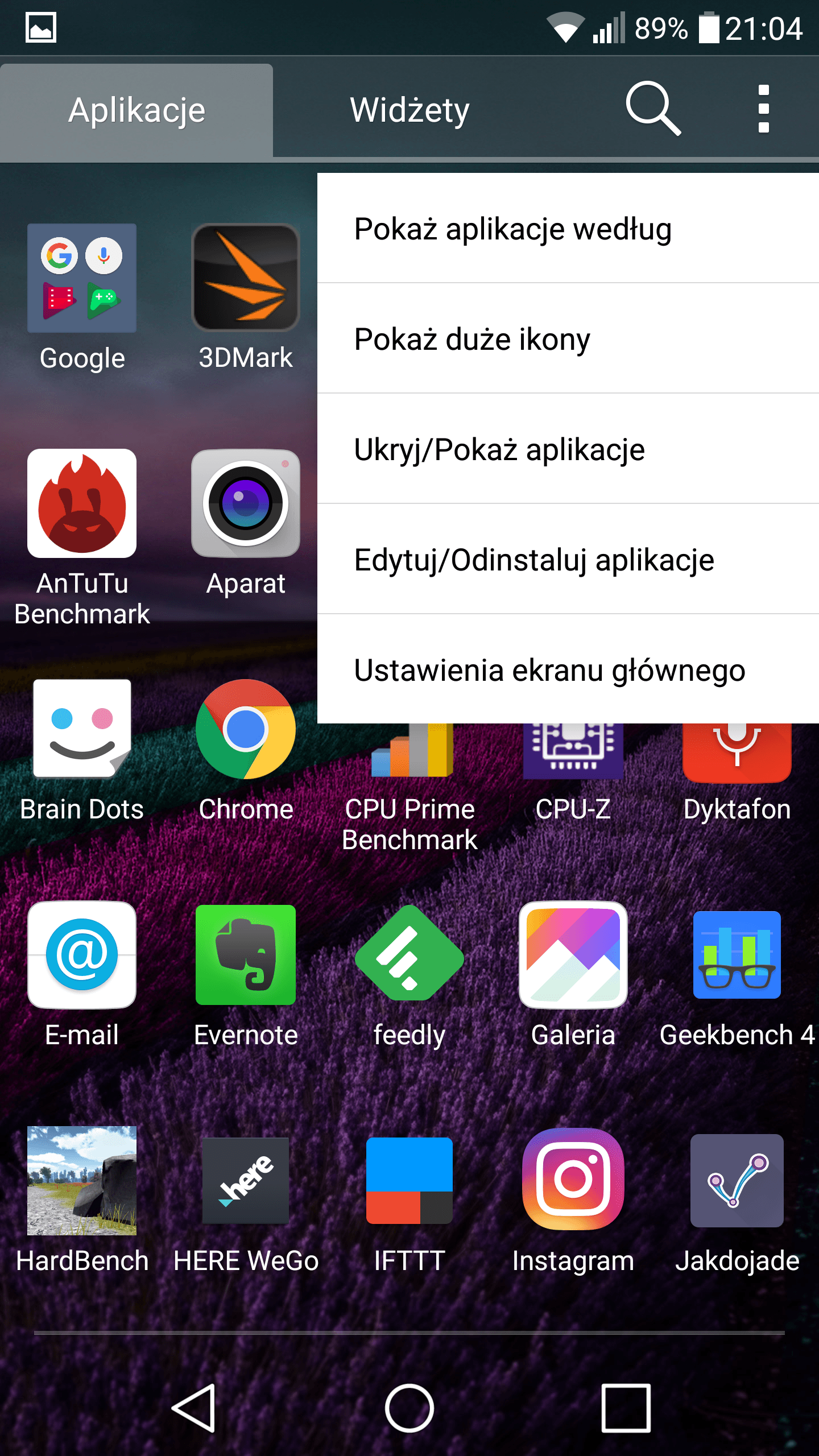
Task: Switch to the Widżety tab
Action: [409, 110]
